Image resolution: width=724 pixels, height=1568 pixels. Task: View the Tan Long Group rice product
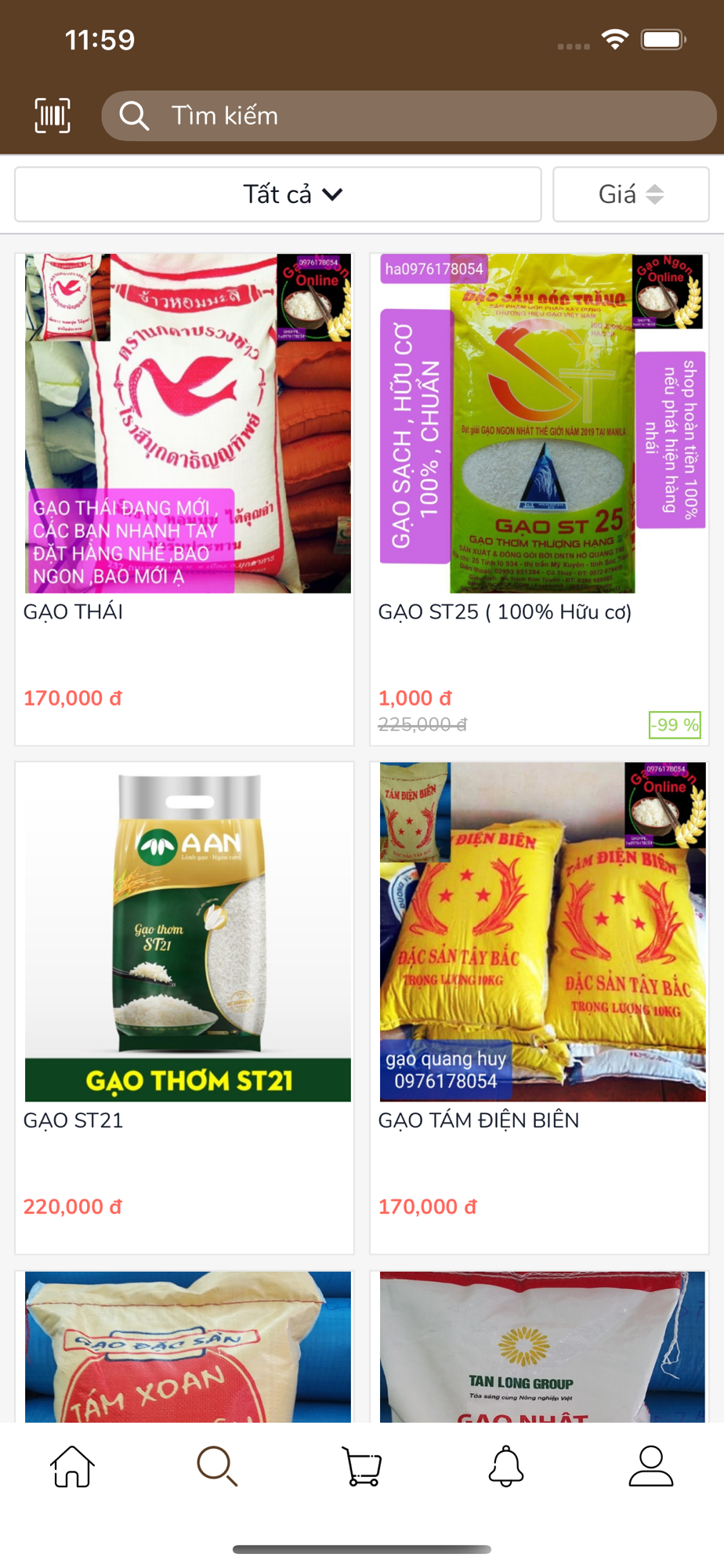click(x=539, y=1346)
